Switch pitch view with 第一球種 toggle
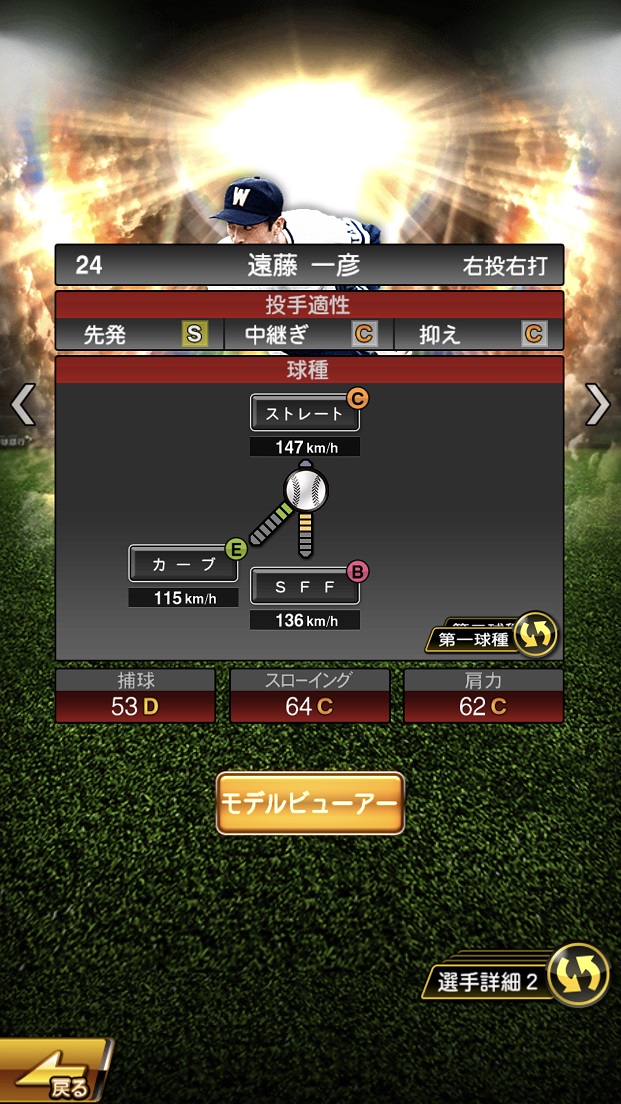Image resolution: width=621 pixels, height=1104 pixels. [492, 637]
